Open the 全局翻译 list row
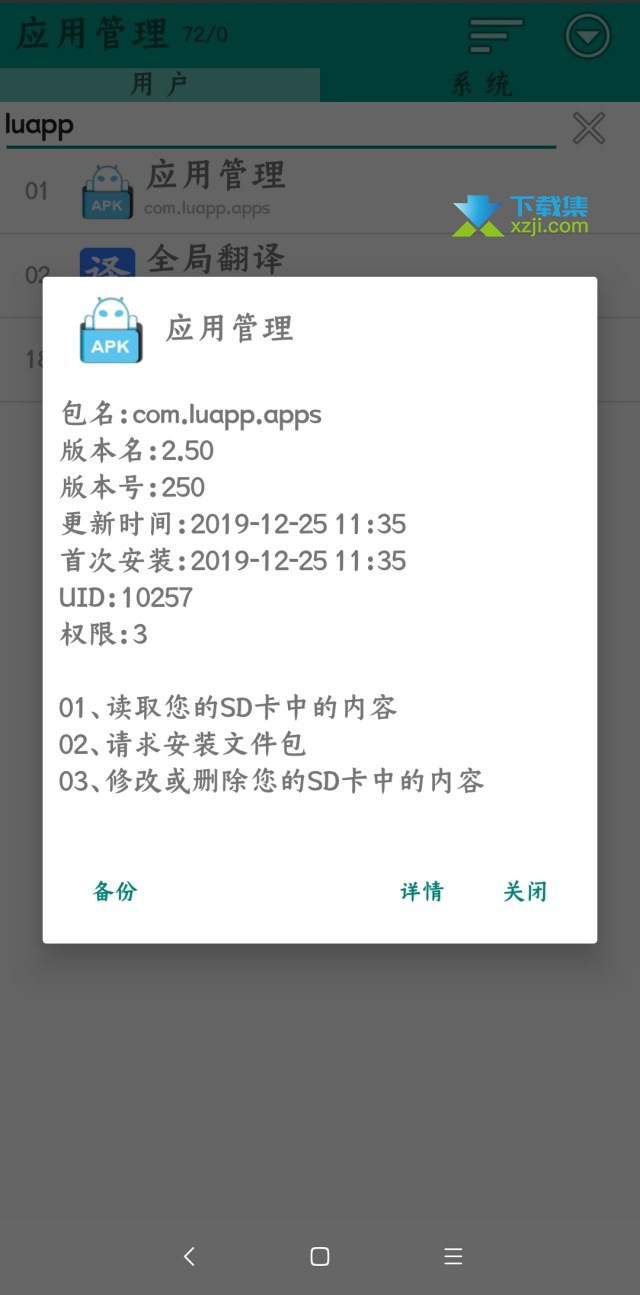Screen dimensions: 640x1295 tap(320, 256)
